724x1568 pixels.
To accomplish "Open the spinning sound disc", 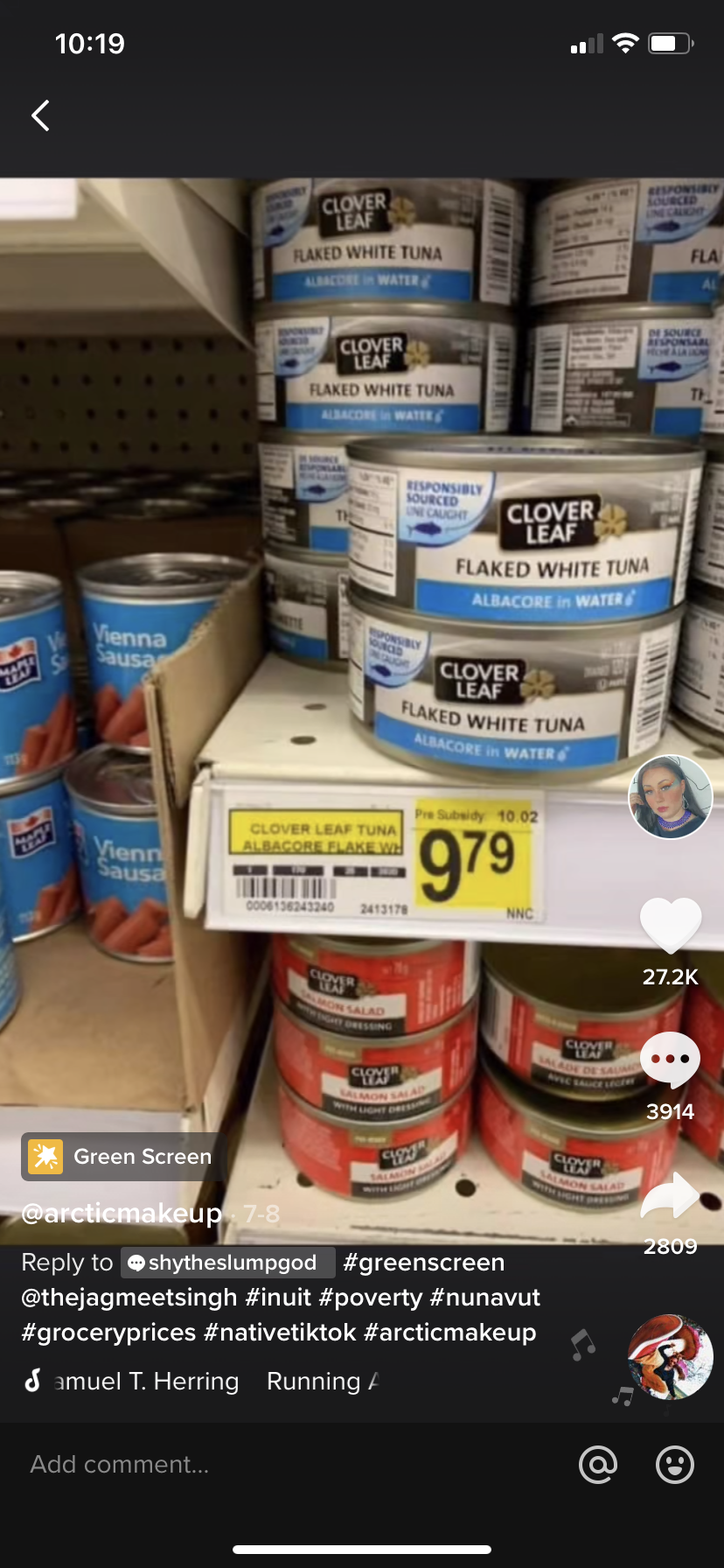I will [670, 1356].
